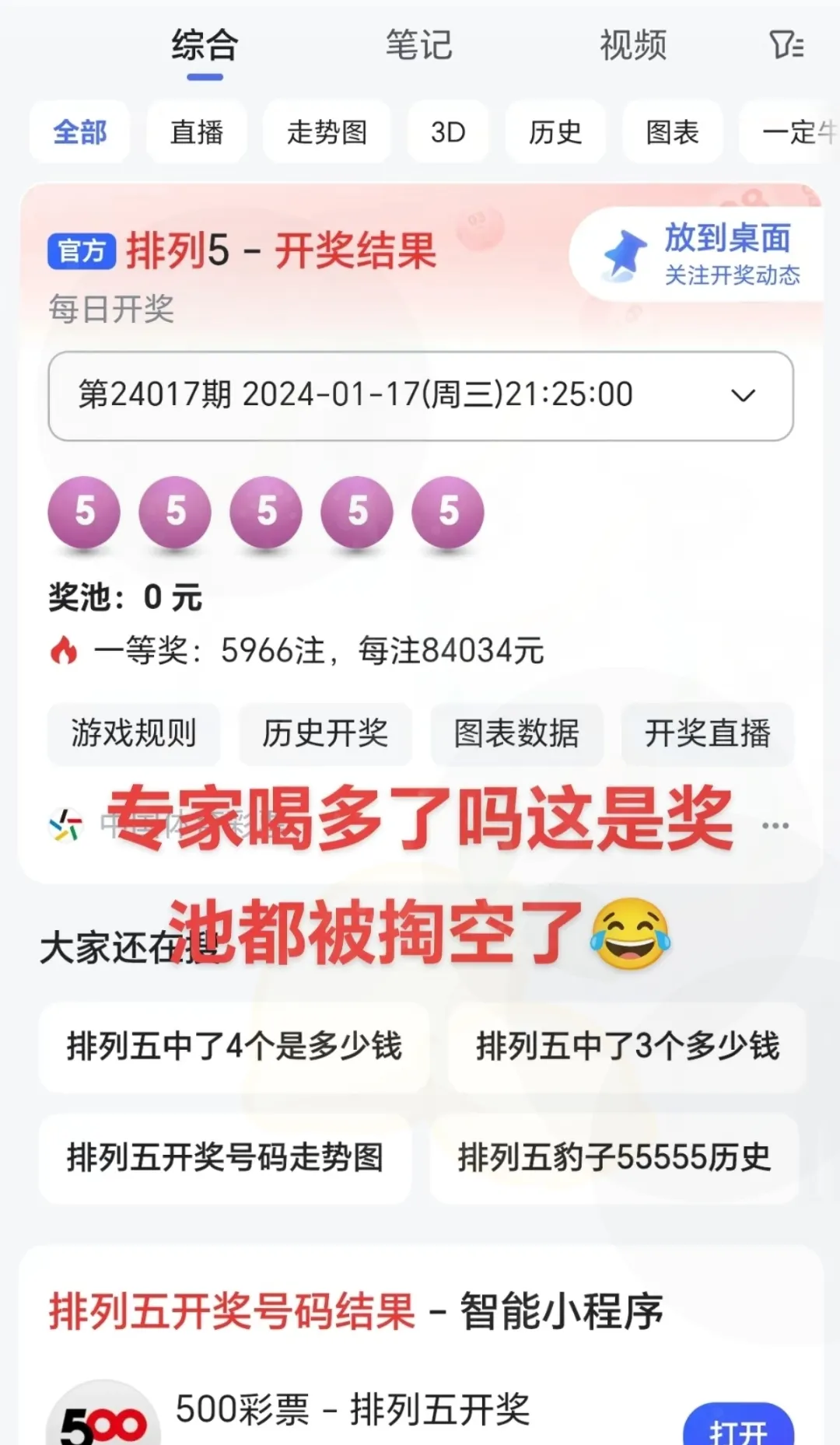The height and width of the screenshot is (1445, 840).
Task: Tap 放到桌面 to follow draw updates
Action: pos(700,254)
